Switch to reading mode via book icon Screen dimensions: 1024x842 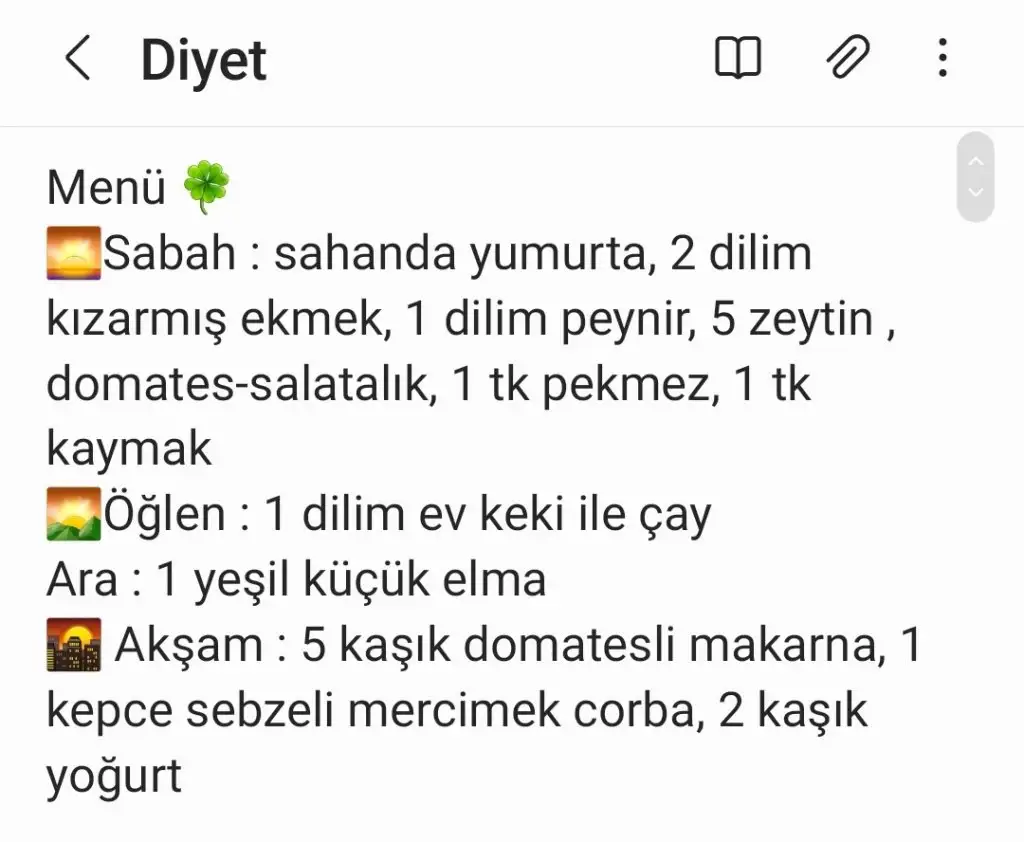tap(738, 58)
